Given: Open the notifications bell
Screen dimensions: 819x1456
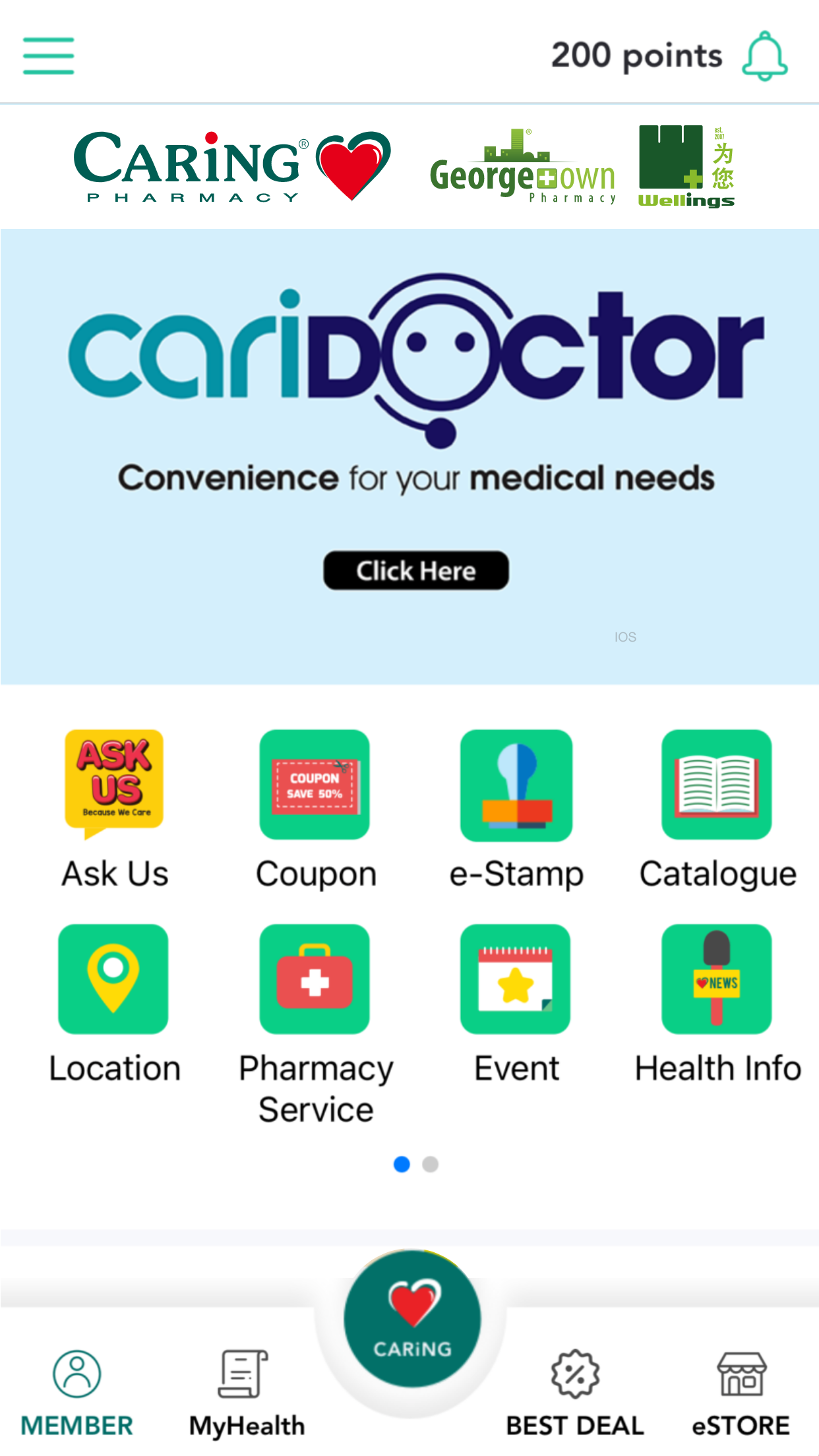Looking at the screenshot, I should click(x=765, y=56).
